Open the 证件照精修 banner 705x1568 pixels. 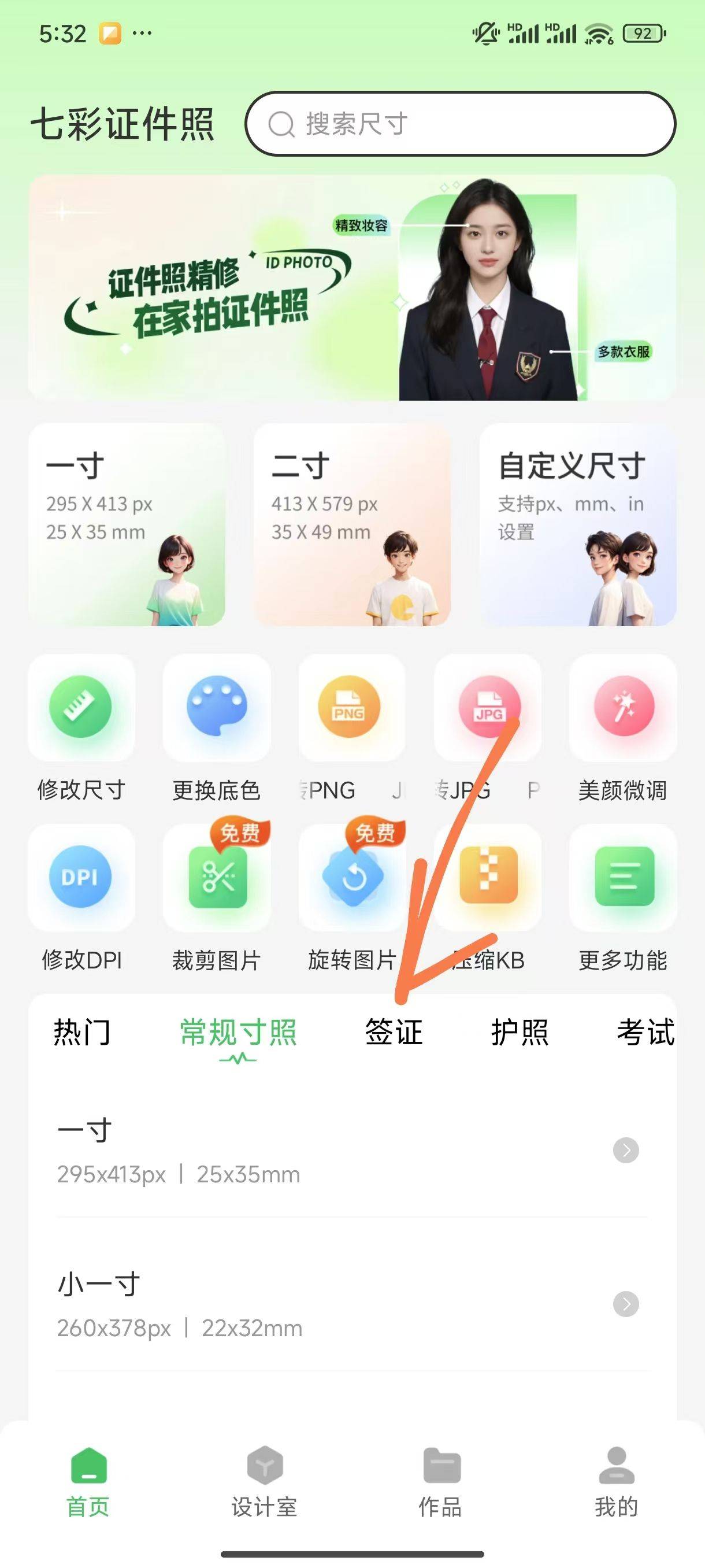point(351,288)
